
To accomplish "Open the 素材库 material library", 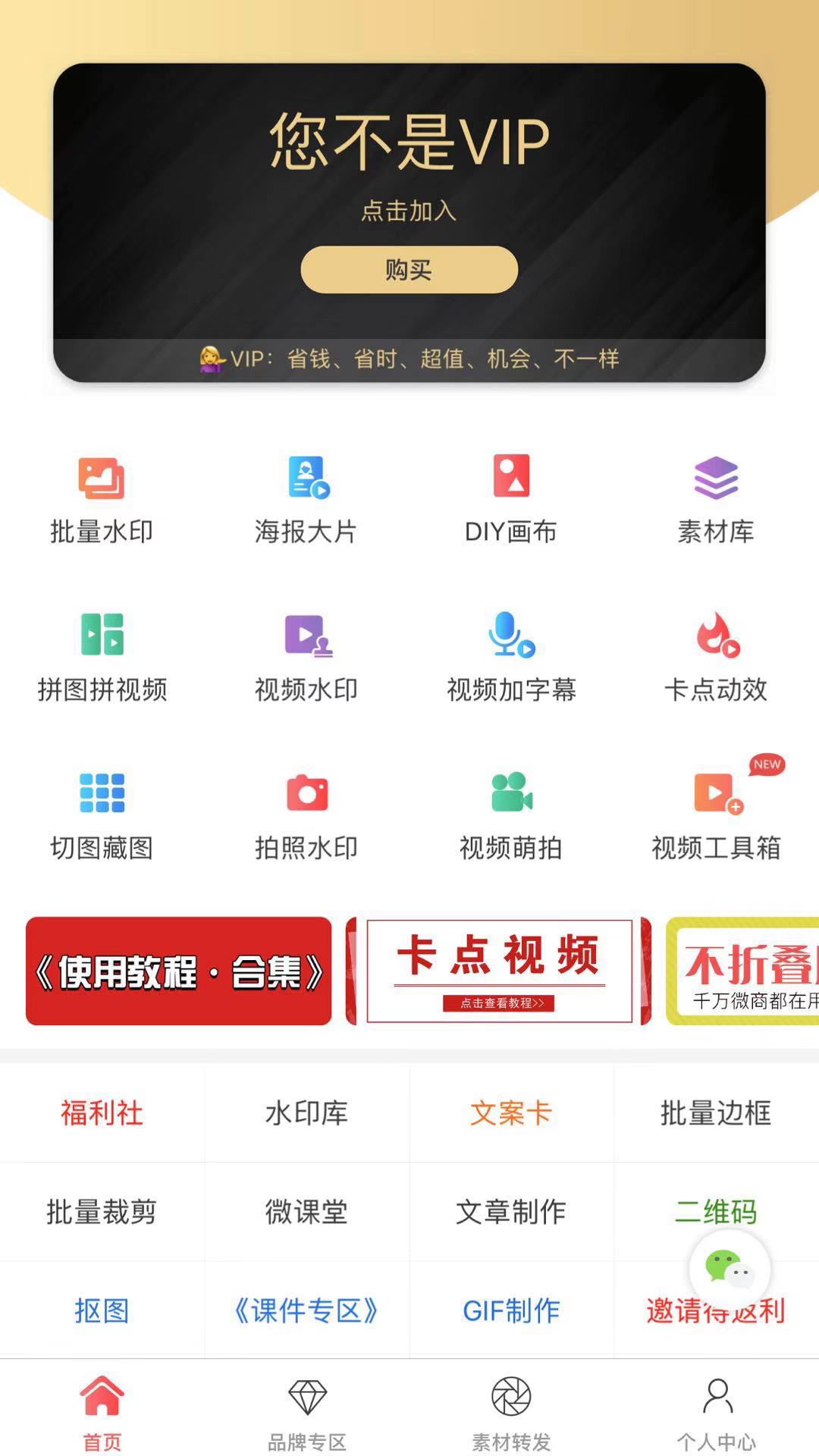I will 716,500.
